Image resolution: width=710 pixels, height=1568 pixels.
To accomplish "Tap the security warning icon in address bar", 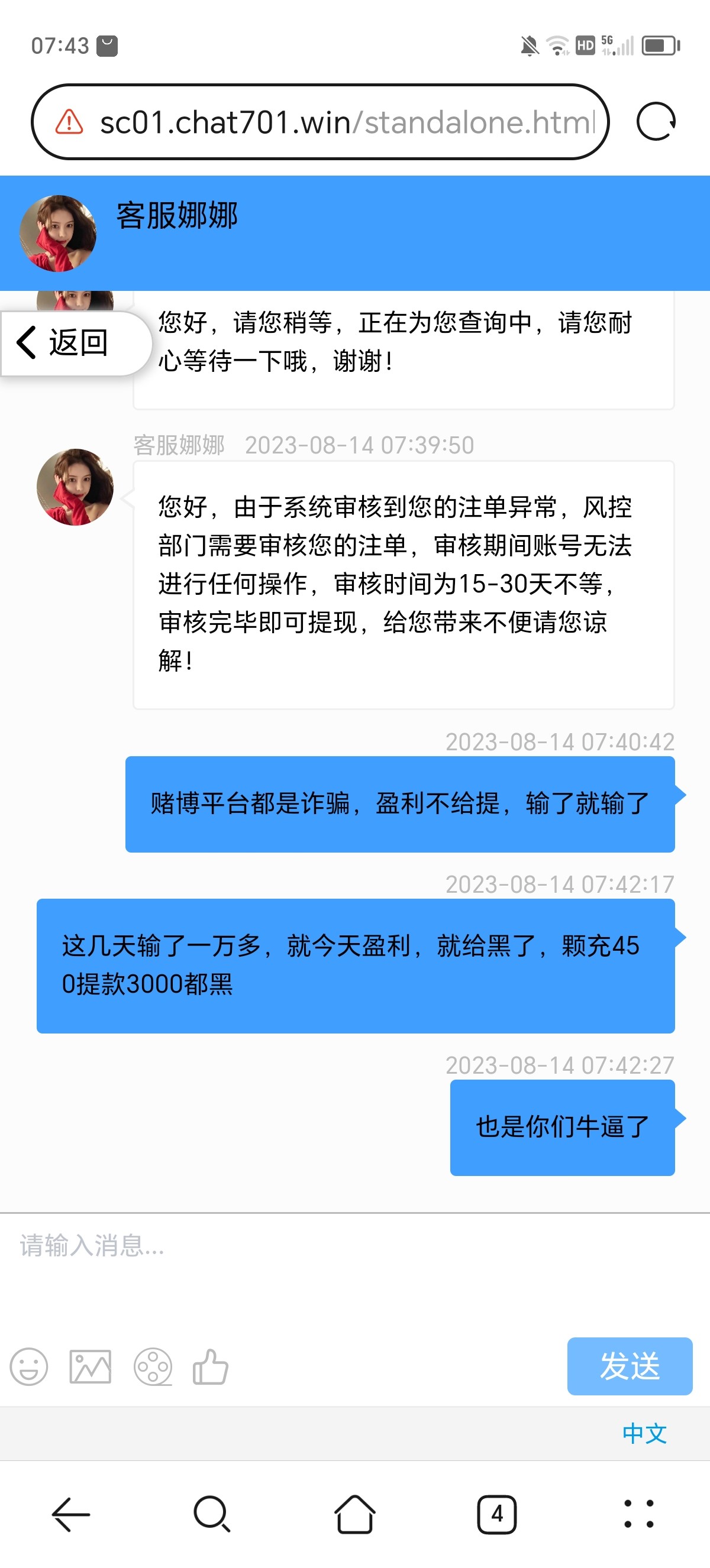I will [x=69, y=122].
